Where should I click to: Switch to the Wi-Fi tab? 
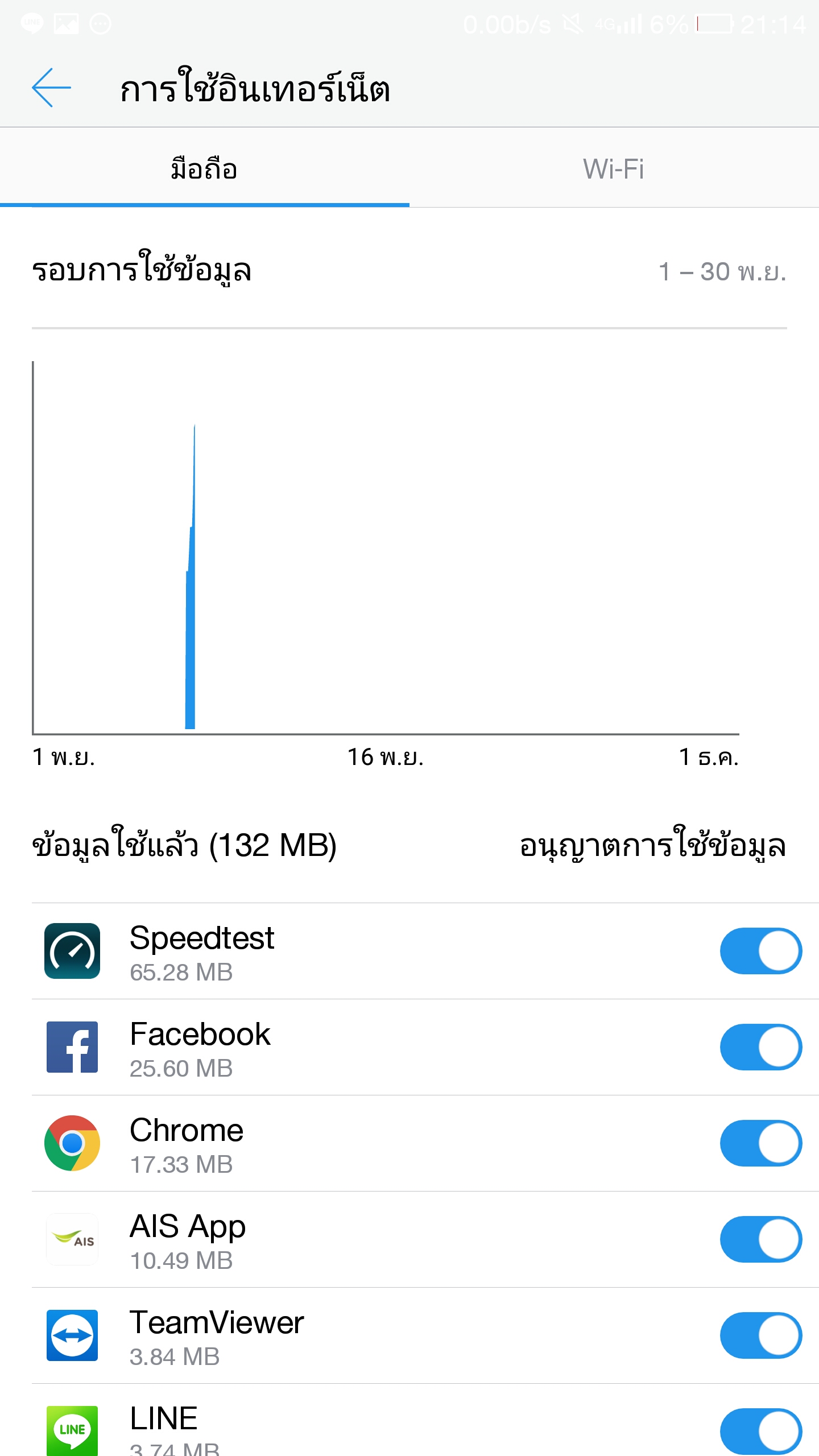coord(614,169)
